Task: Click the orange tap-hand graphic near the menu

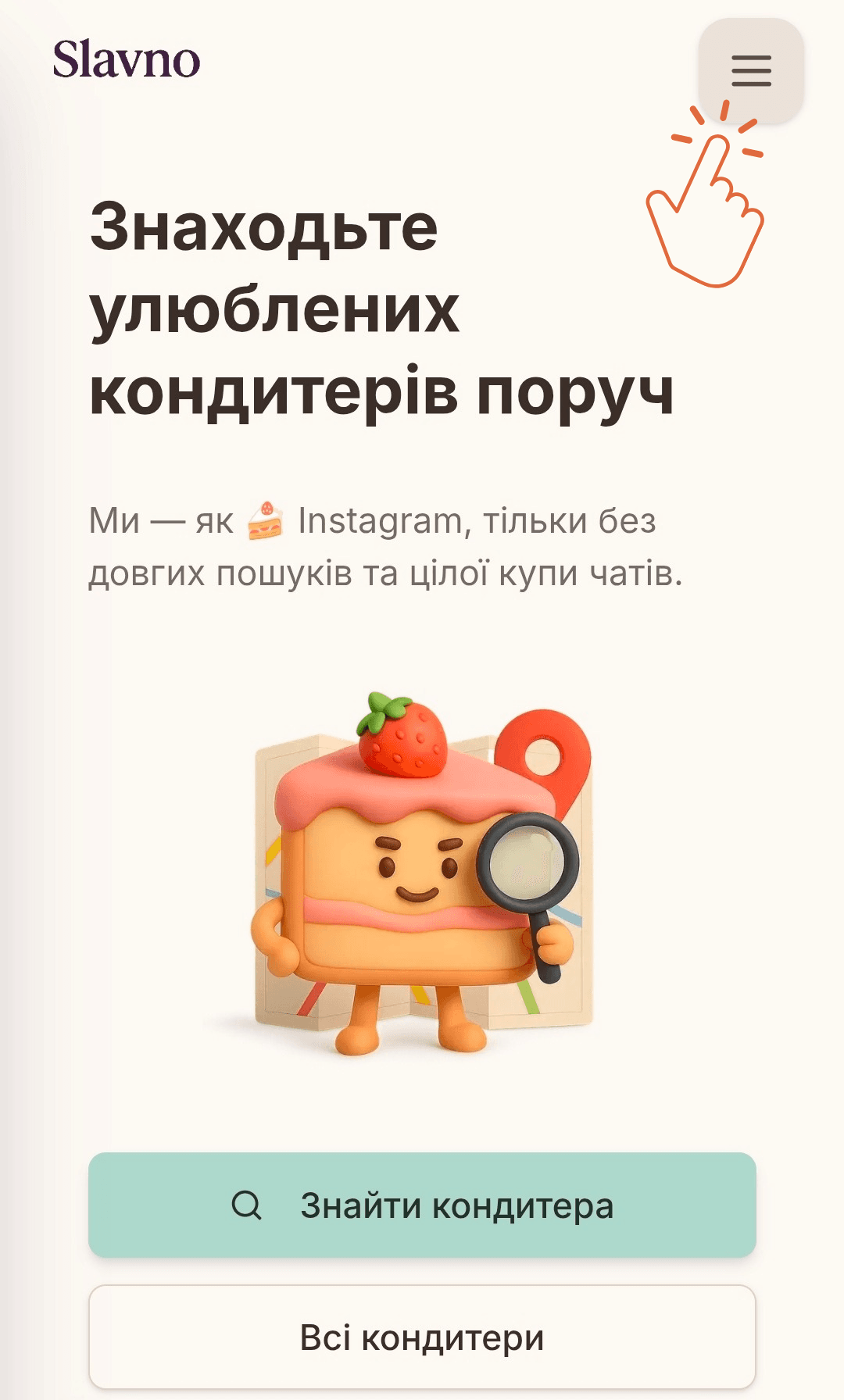Action: [703, 211]
